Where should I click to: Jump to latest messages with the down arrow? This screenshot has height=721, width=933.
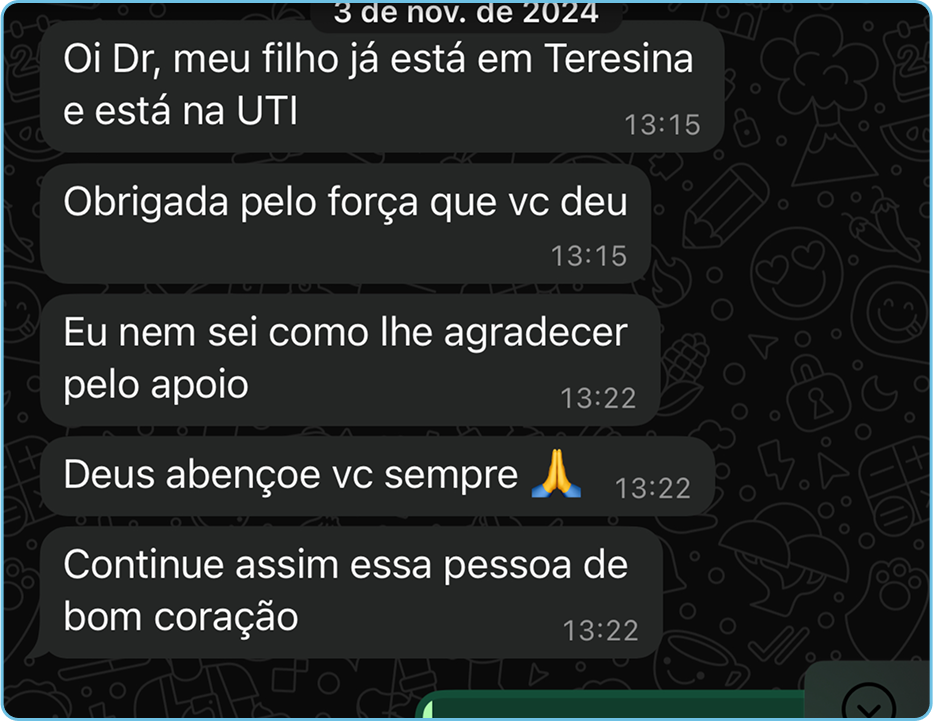(866, 699)
